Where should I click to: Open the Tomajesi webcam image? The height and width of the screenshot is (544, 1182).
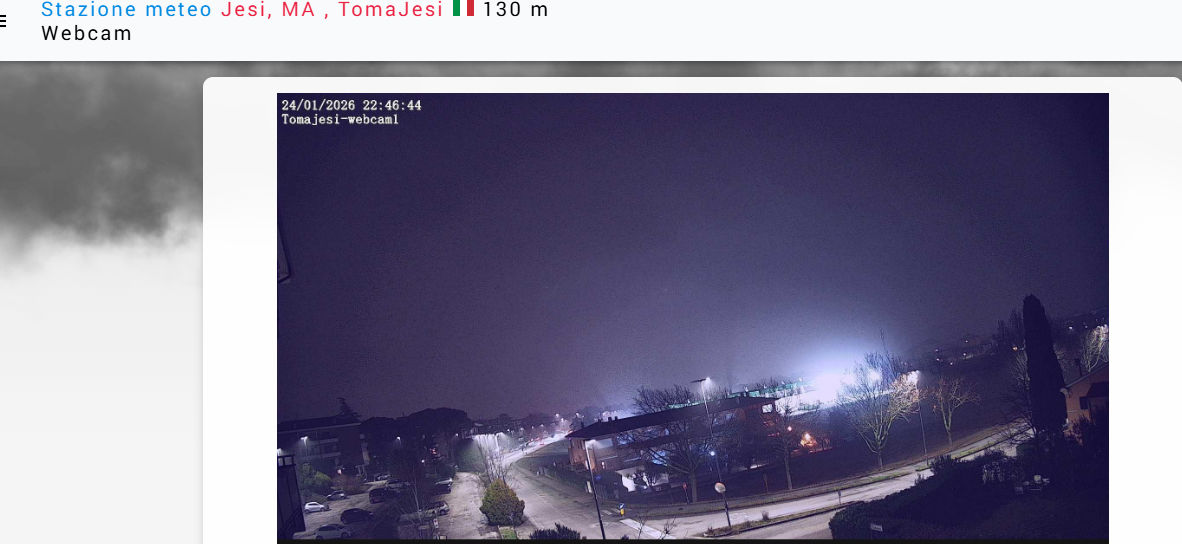pyautogui.click(x=692, y=317)
